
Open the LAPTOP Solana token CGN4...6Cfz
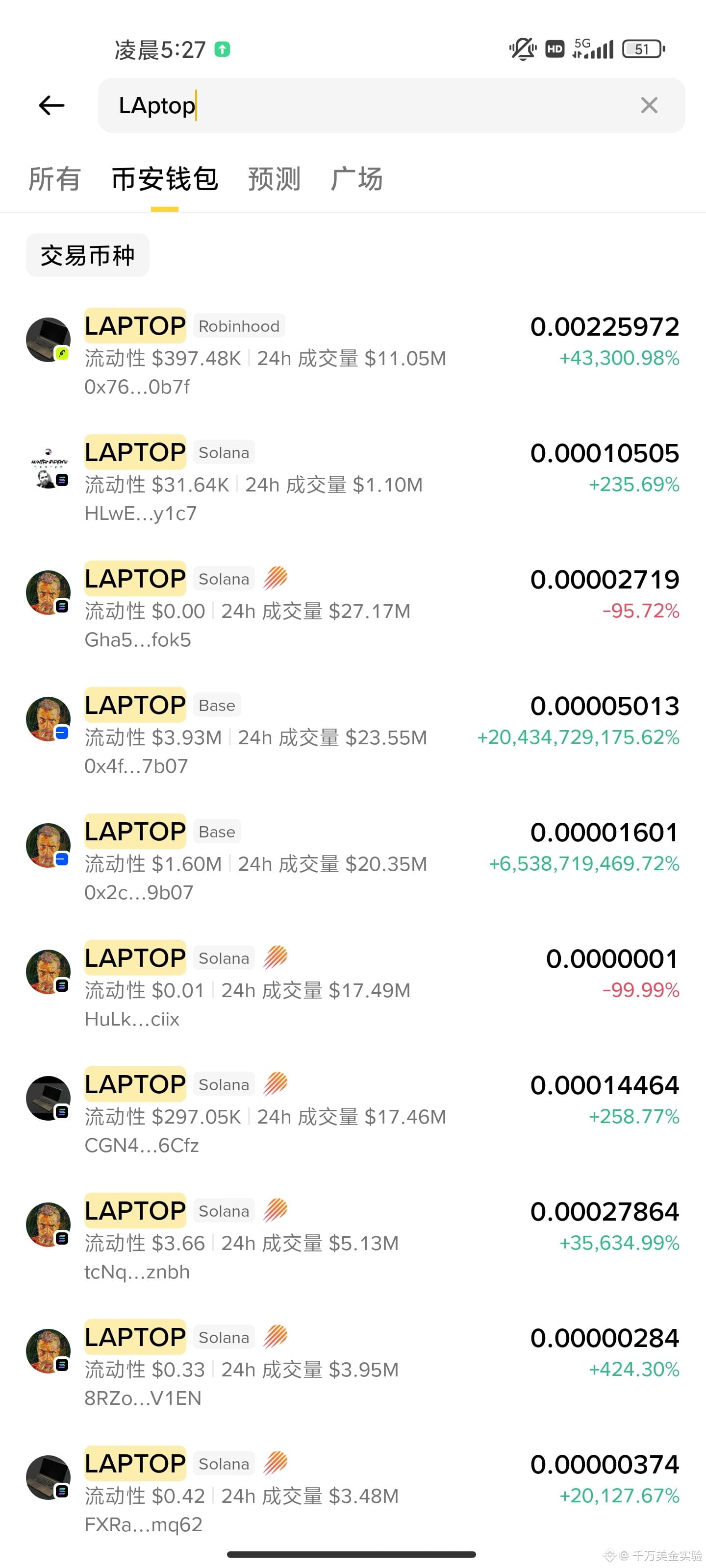(x=353, y=1114)
